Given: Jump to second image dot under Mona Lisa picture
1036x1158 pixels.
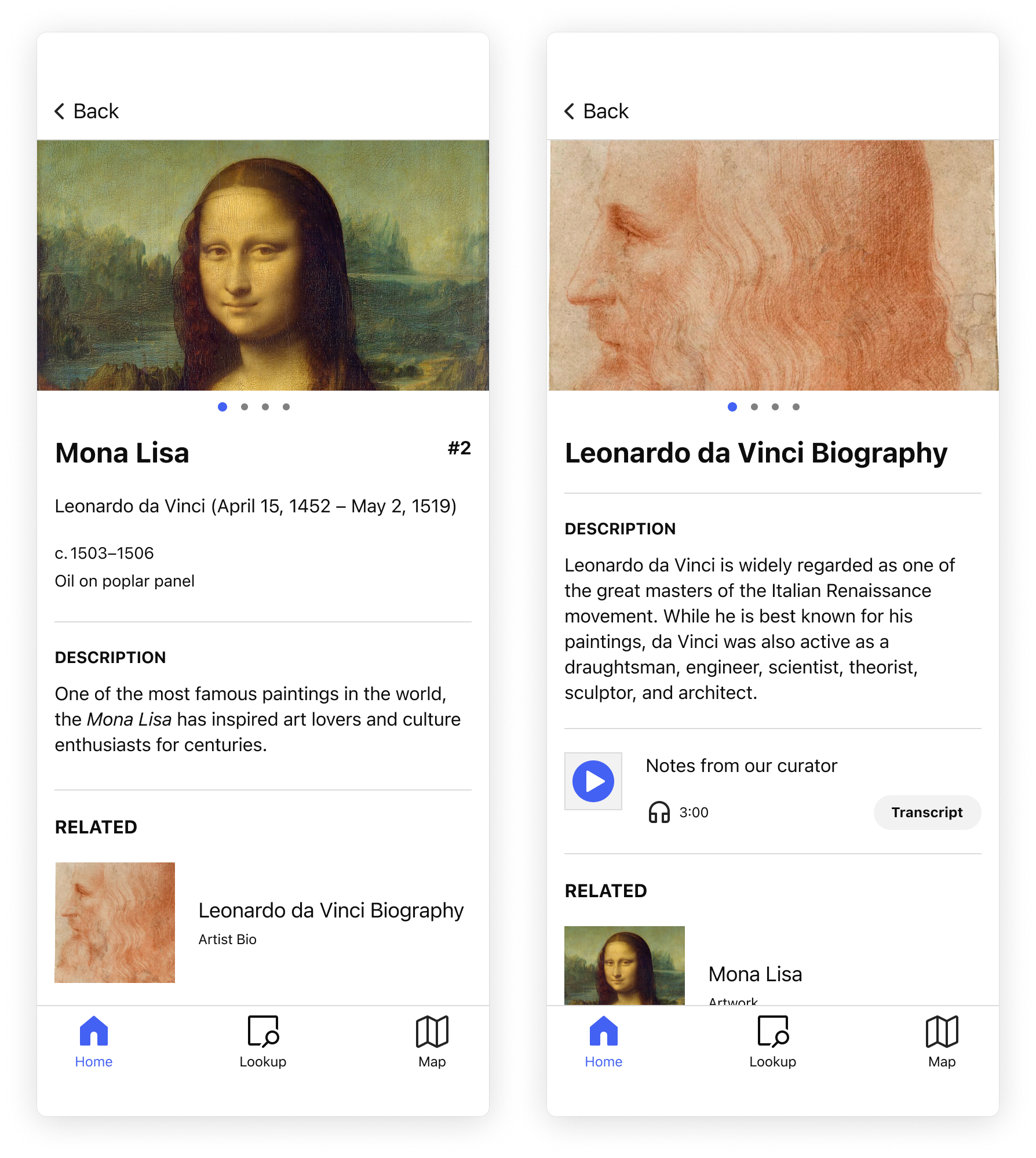Looking at the screenshot, I should click(245, 407).
